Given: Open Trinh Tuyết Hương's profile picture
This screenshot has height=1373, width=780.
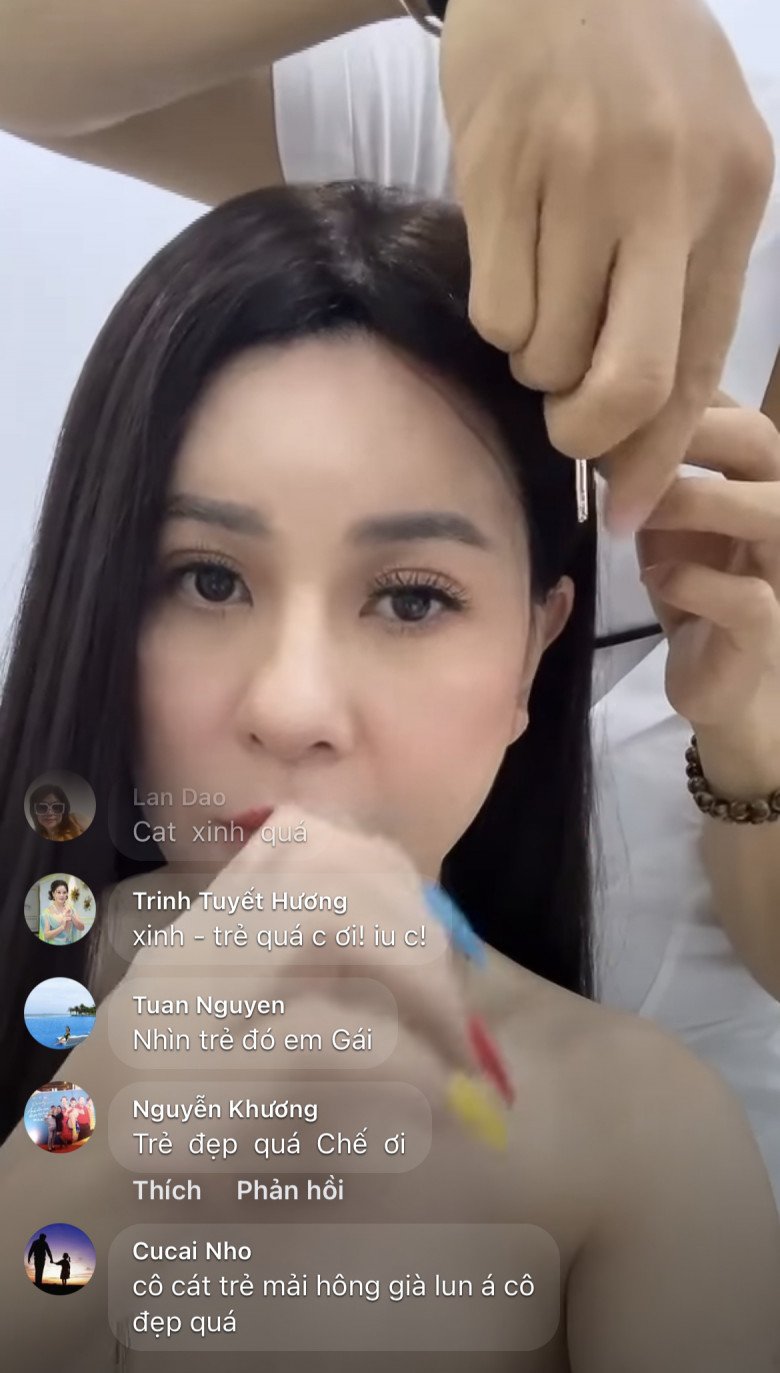Looking at the screenshot, I should [60, 909].
